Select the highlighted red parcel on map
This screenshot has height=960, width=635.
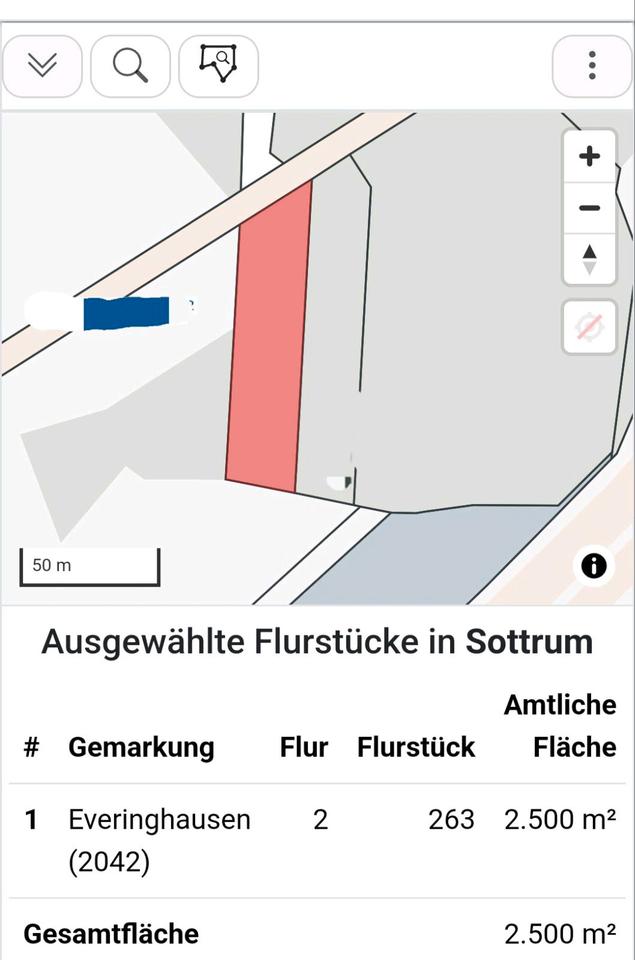[x=268, y=340]
